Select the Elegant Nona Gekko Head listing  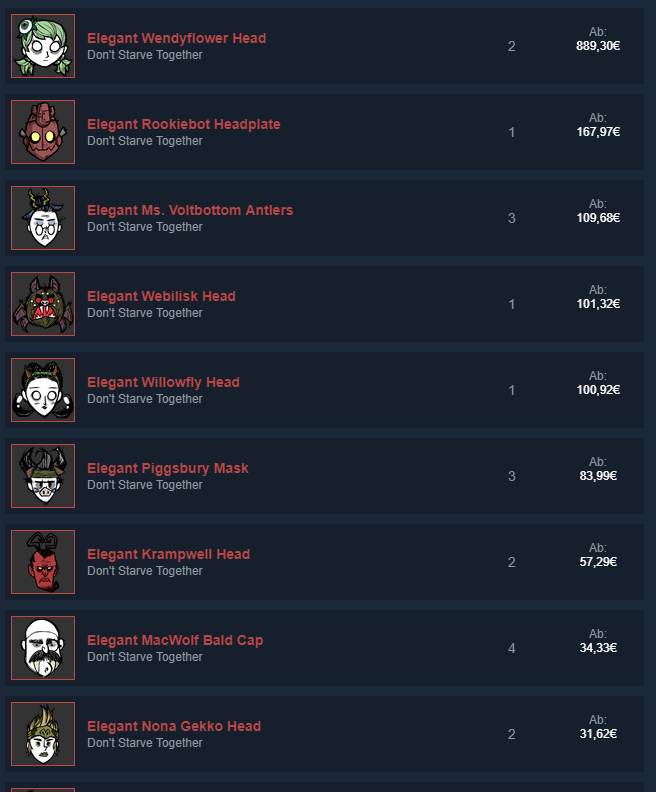pos(173,726)
